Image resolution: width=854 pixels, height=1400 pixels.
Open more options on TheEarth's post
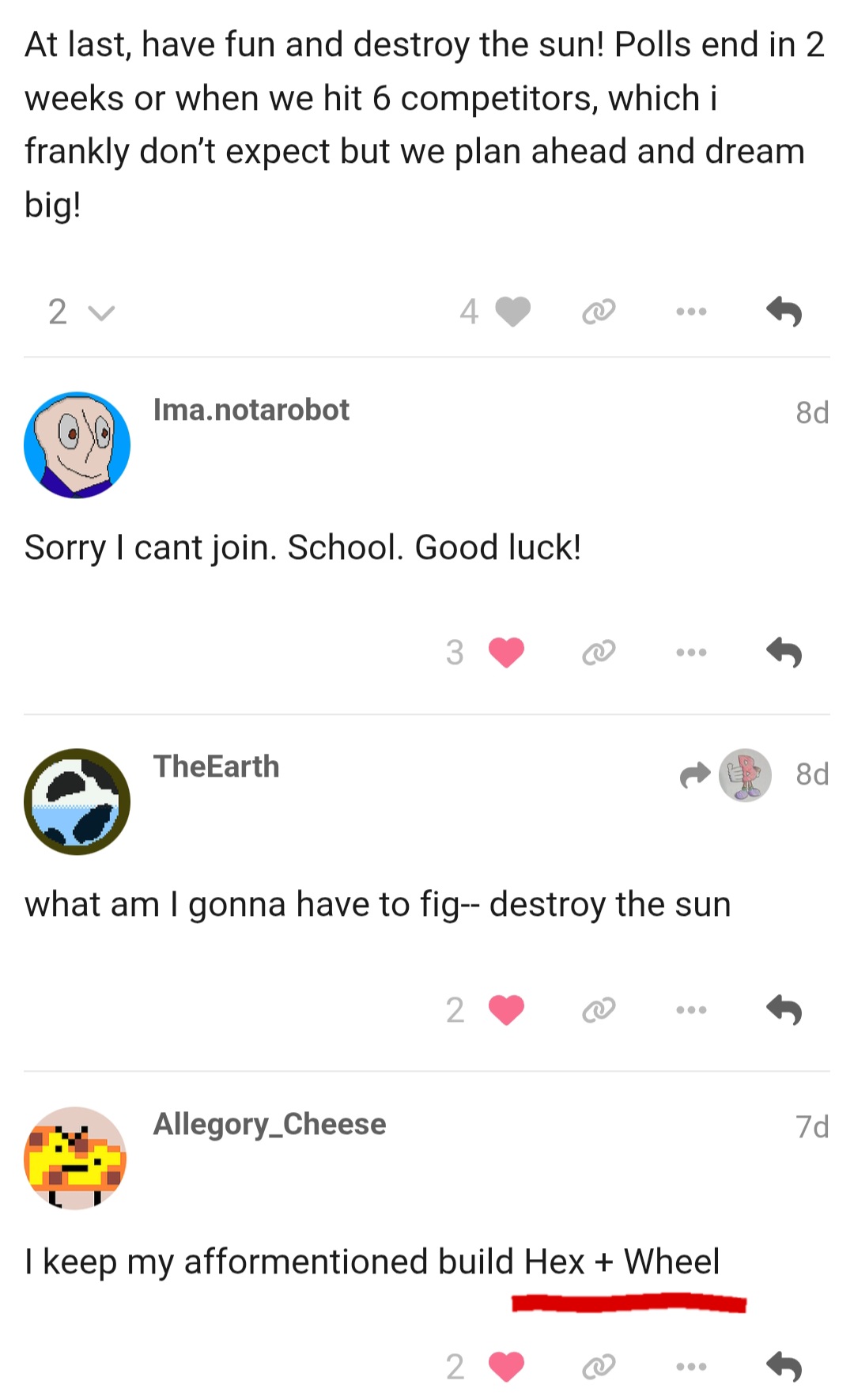[x=691, y=1010]
